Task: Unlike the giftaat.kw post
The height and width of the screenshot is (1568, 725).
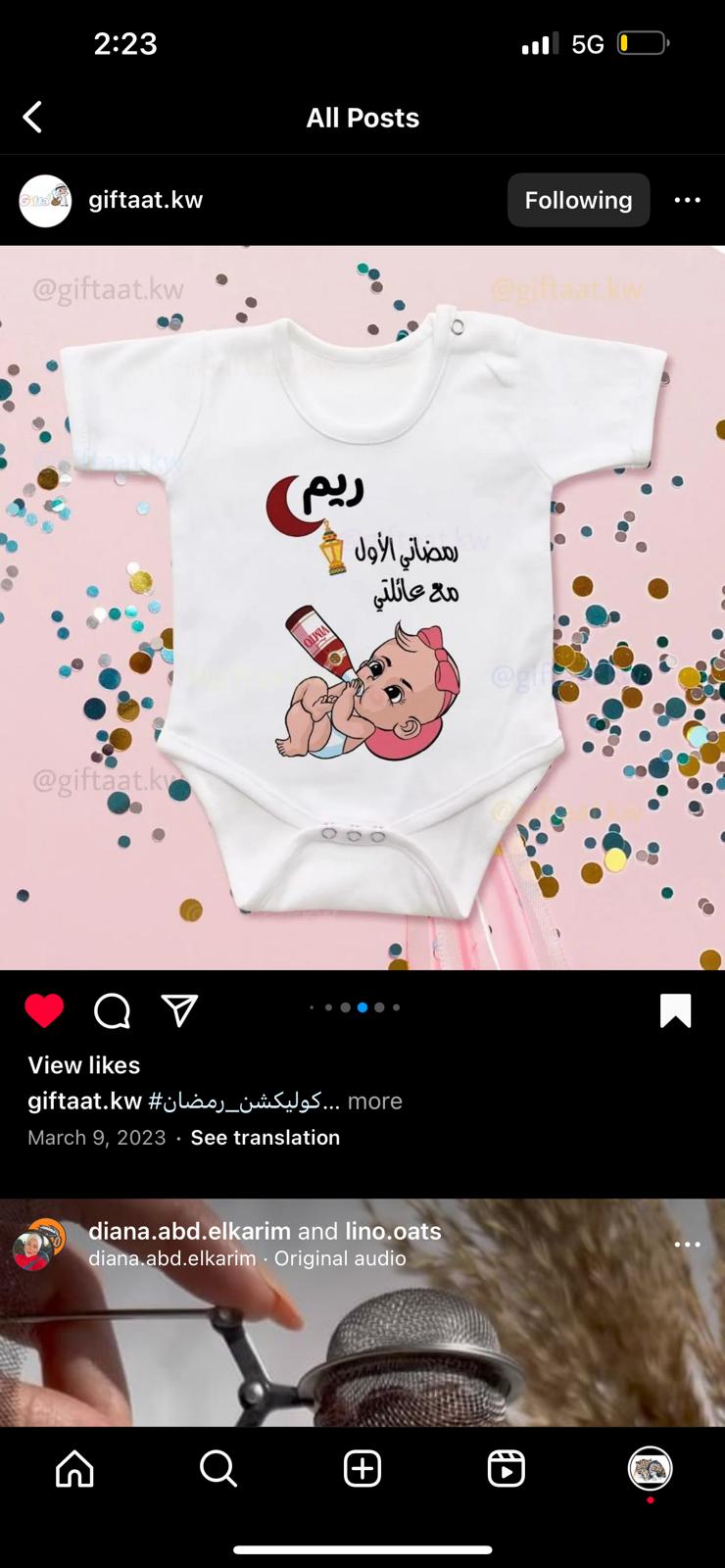Action: pyautogui.click(x=44, y=1010)
